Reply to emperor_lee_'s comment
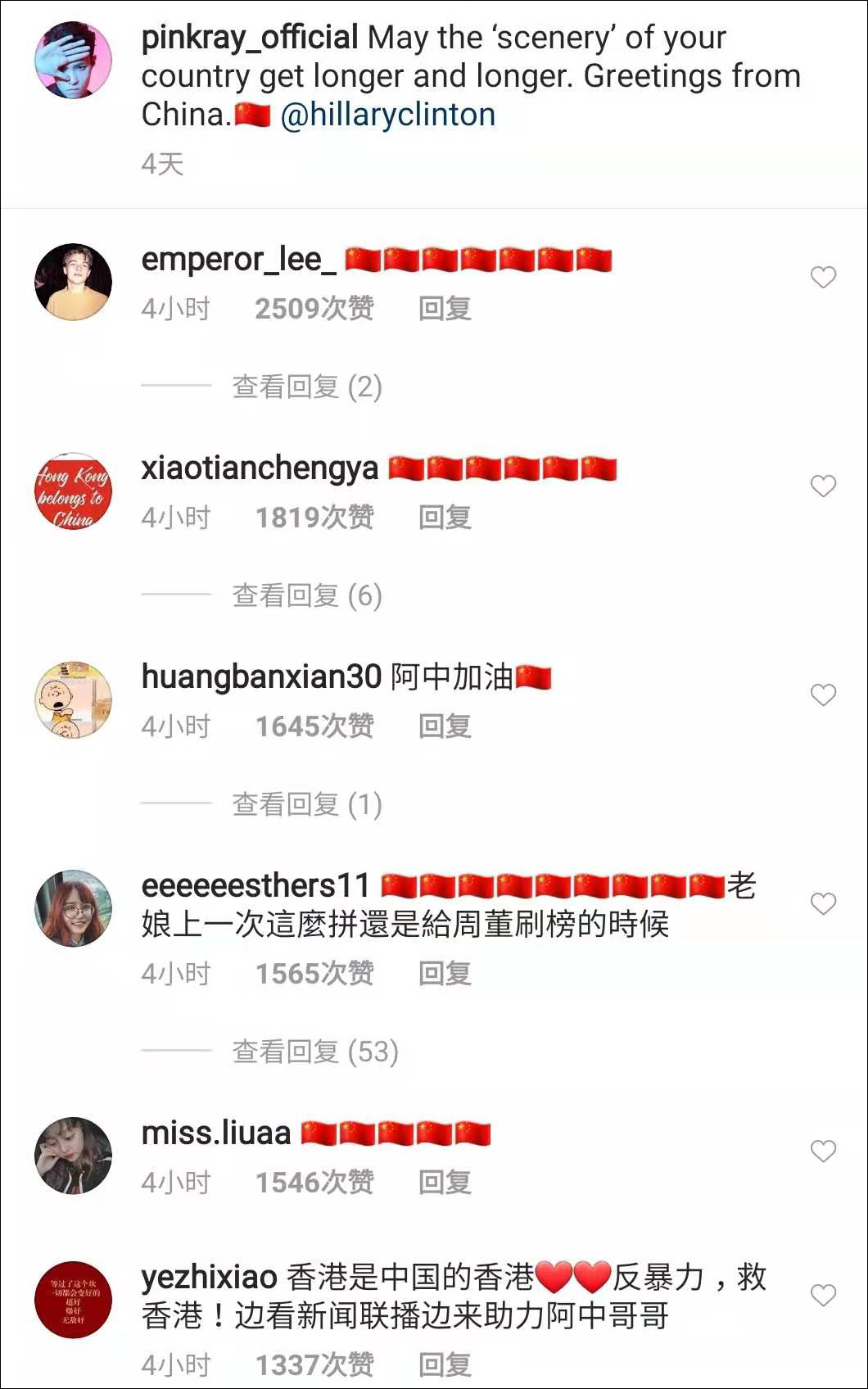The width and height of the screenshot is (868, 1389). tap(445, 309)
